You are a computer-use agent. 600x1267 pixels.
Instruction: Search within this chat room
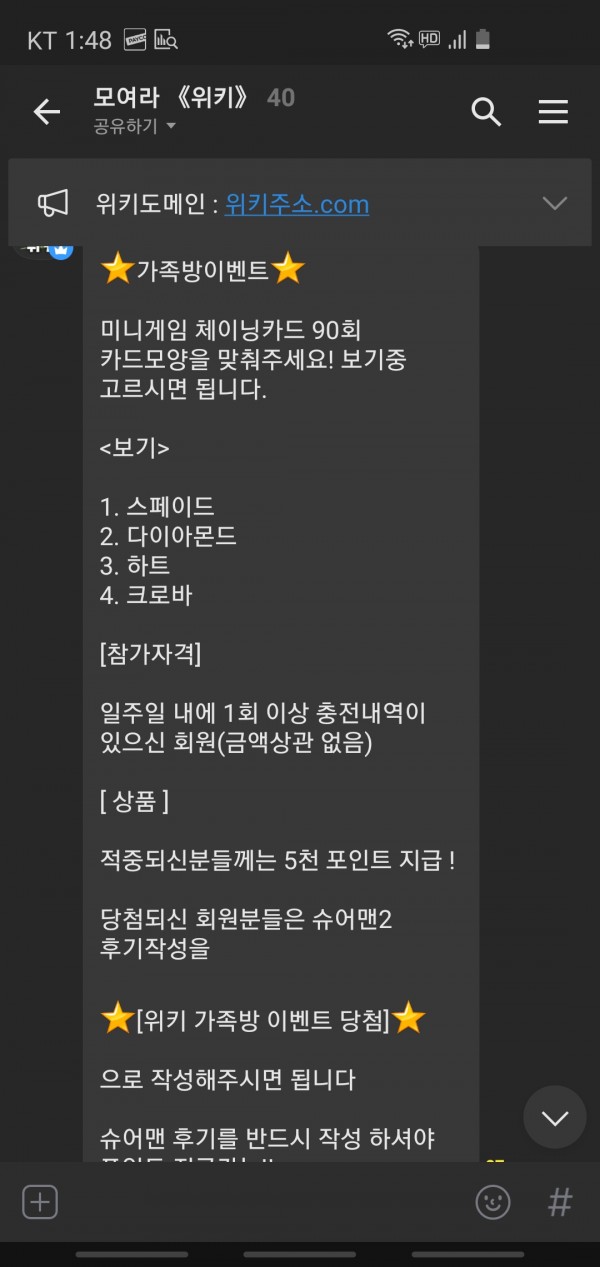[486, 112]
